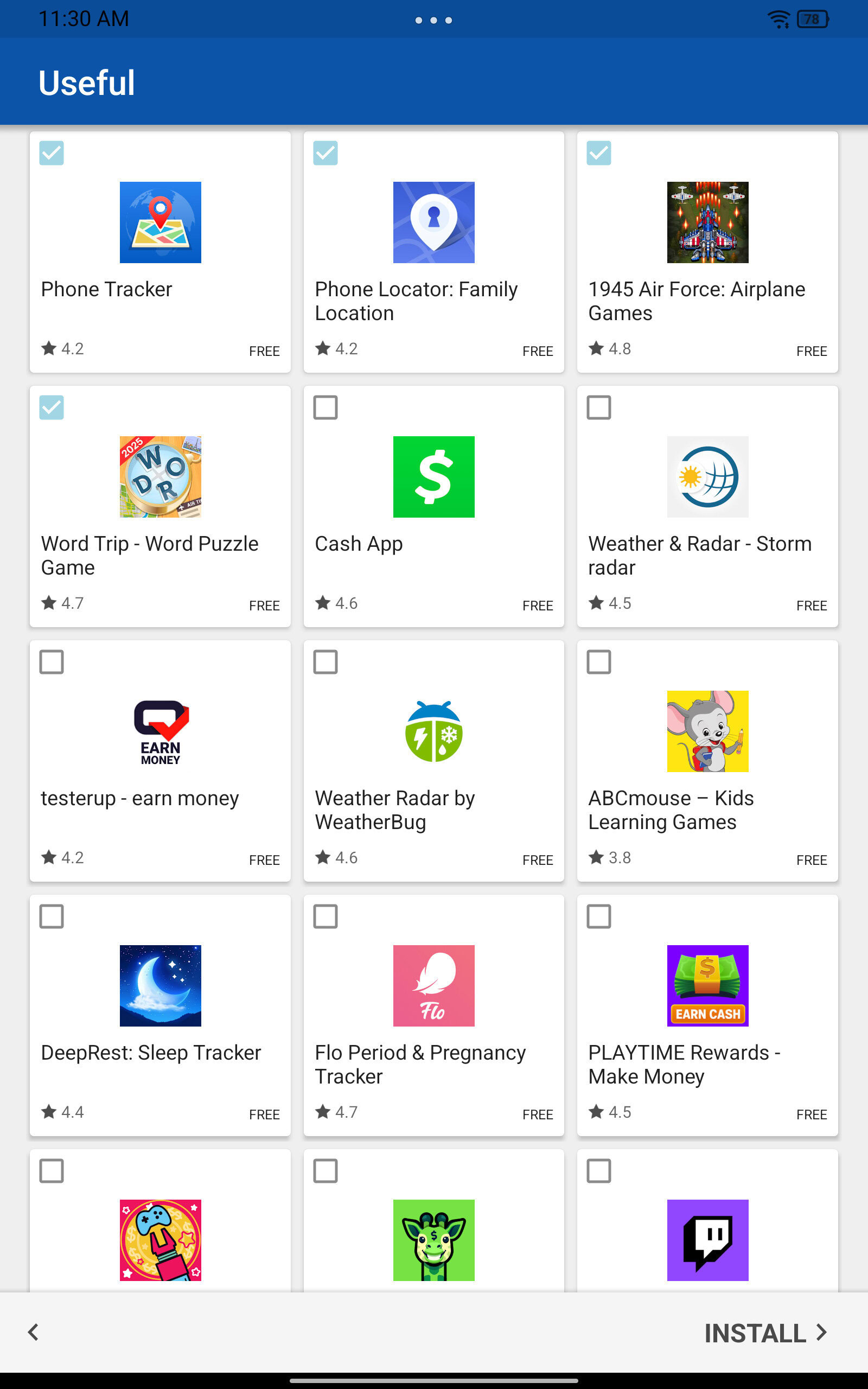
Task: Deselect Phone Locator: Family Location checkbox
Action: click(325, 153)
